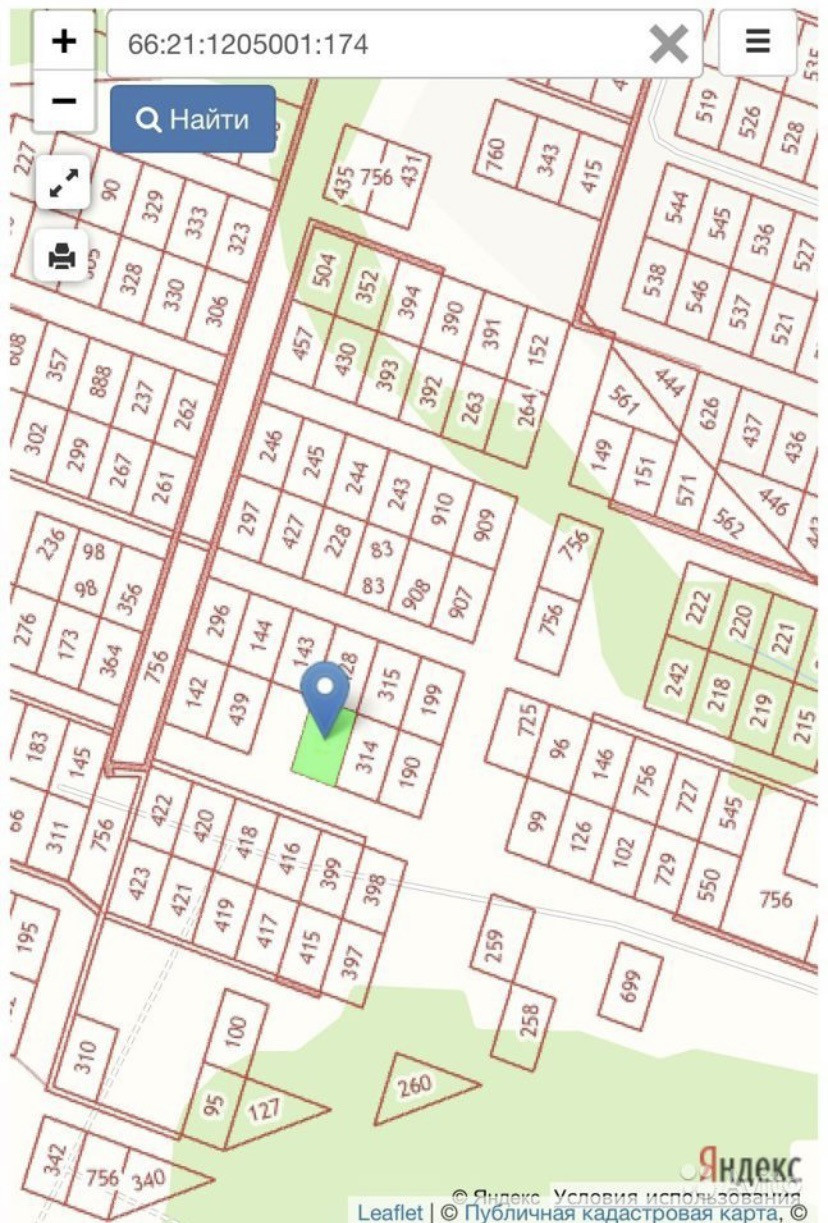Tap the Найти search button

(x=193, y=120)
